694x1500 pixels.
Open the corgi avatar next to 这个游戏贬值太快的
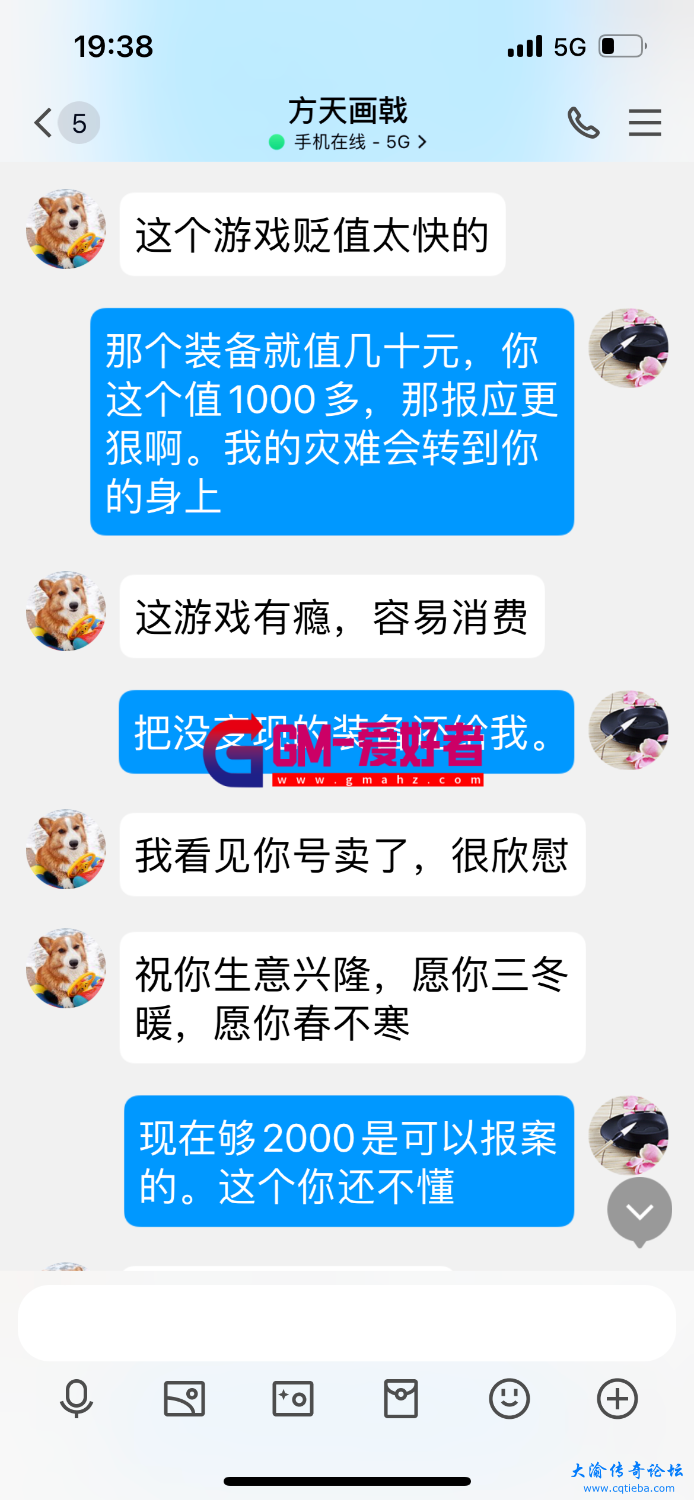[x=66, y=229]
